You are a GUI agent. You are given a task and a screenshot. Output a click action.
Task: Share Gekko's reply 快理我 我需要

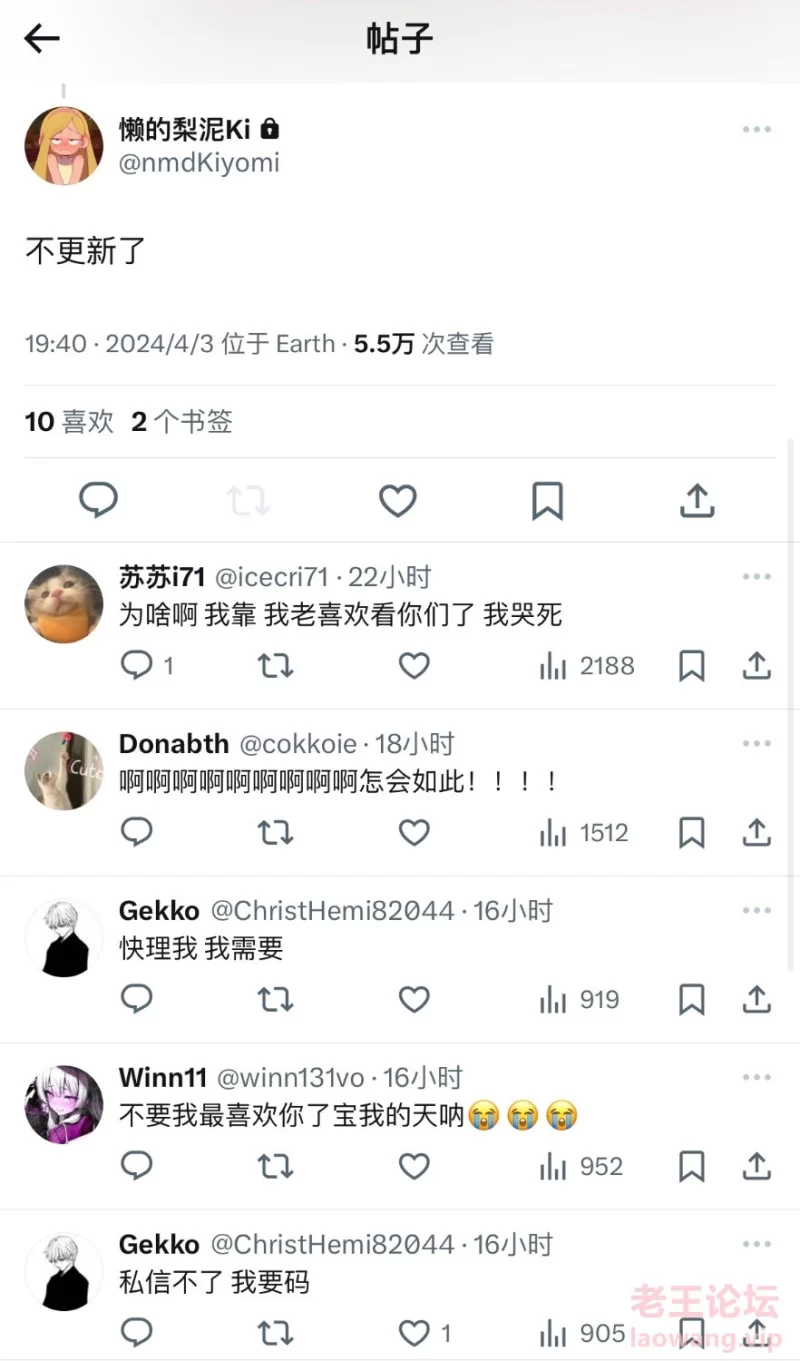(757, 999)
